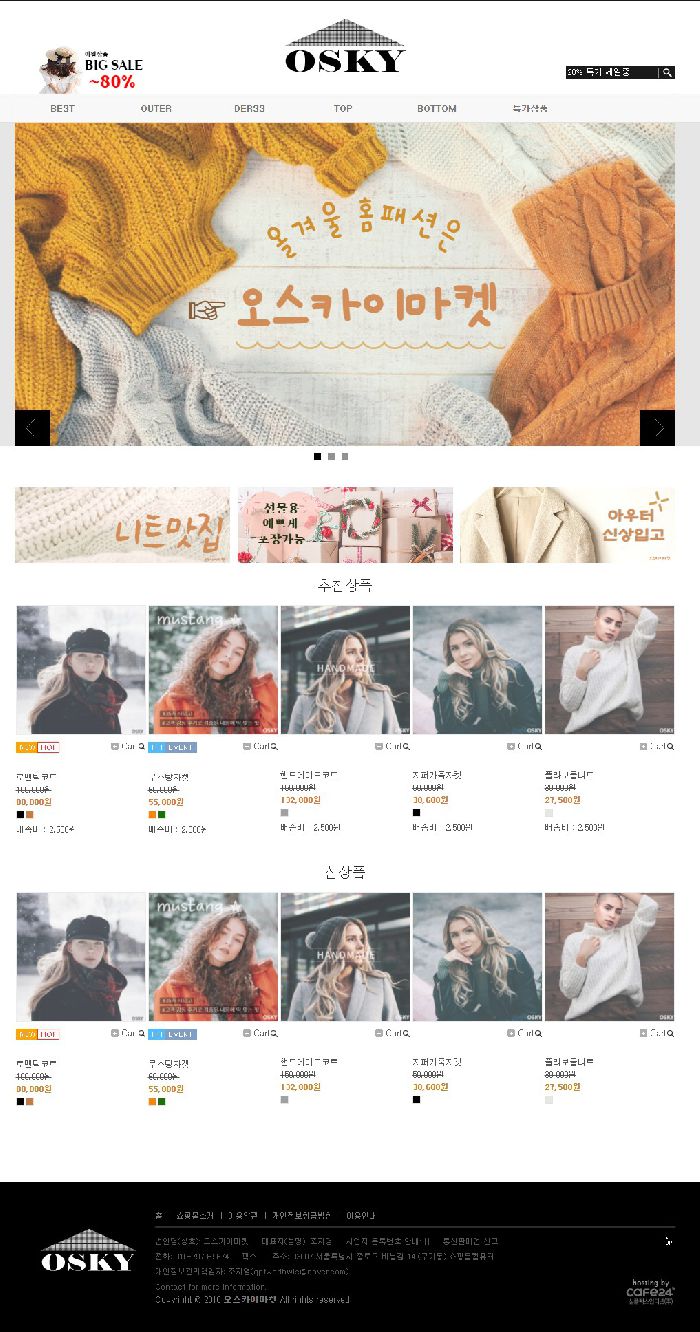This screenshot has width=700, height=1332.
Task: Open the gift wrapping promo banner
Action: 345,525
